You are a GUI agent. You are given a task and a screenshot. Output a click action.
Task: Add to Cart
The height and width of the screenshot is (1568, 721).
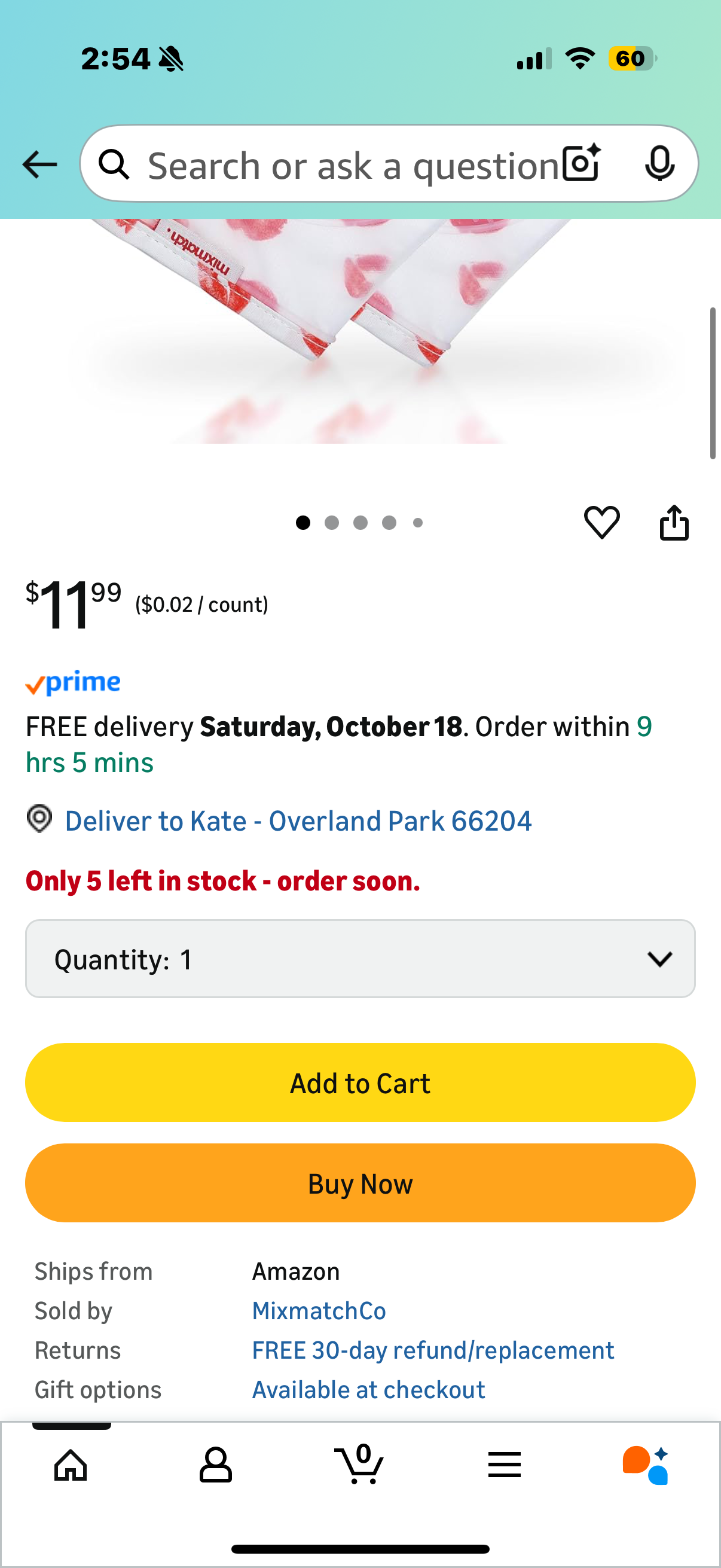(x=360, y=1083)
